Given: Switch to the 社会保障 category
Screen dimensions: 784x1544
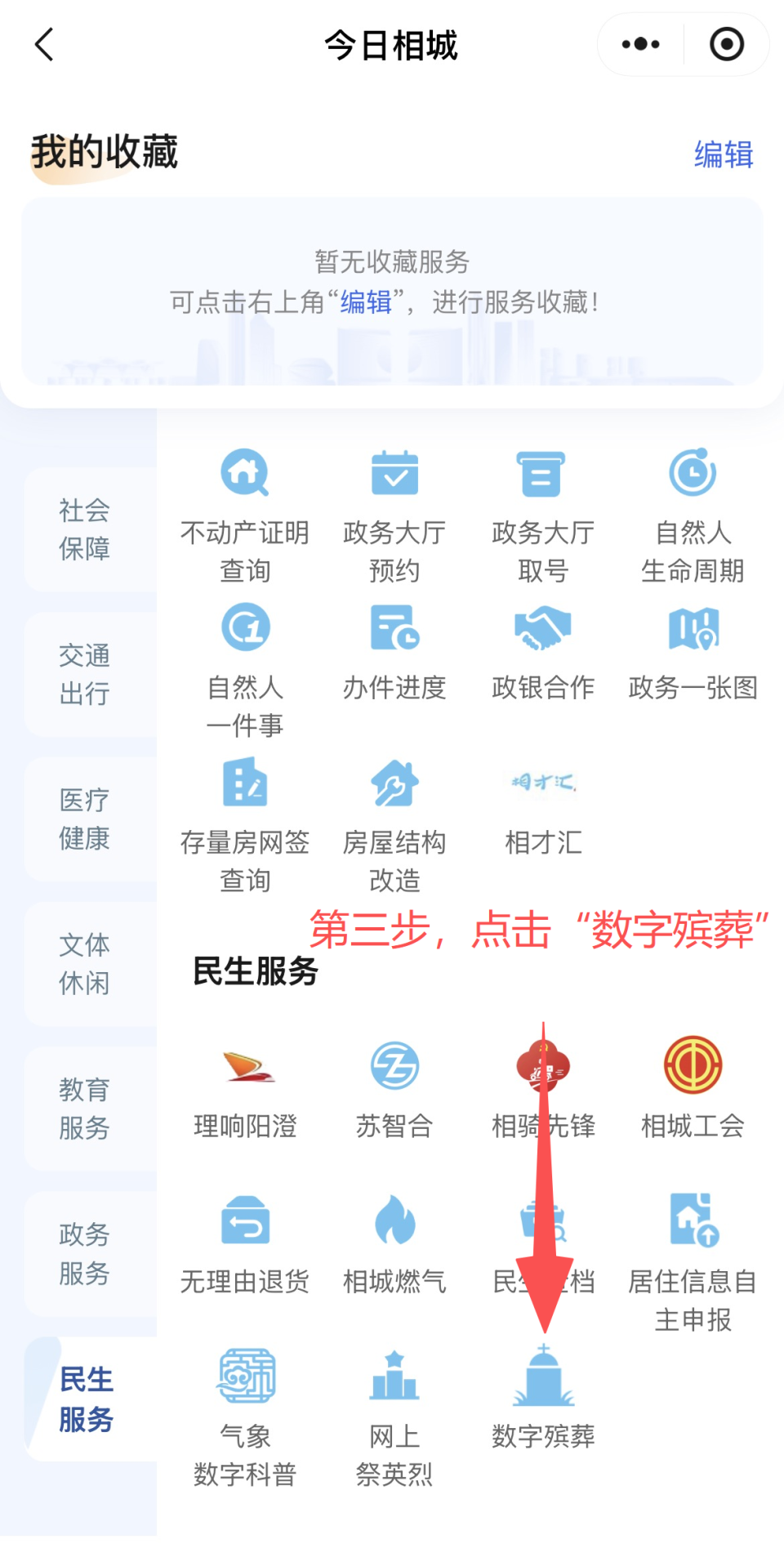Looking at the screenshot, I should point(84,529).
